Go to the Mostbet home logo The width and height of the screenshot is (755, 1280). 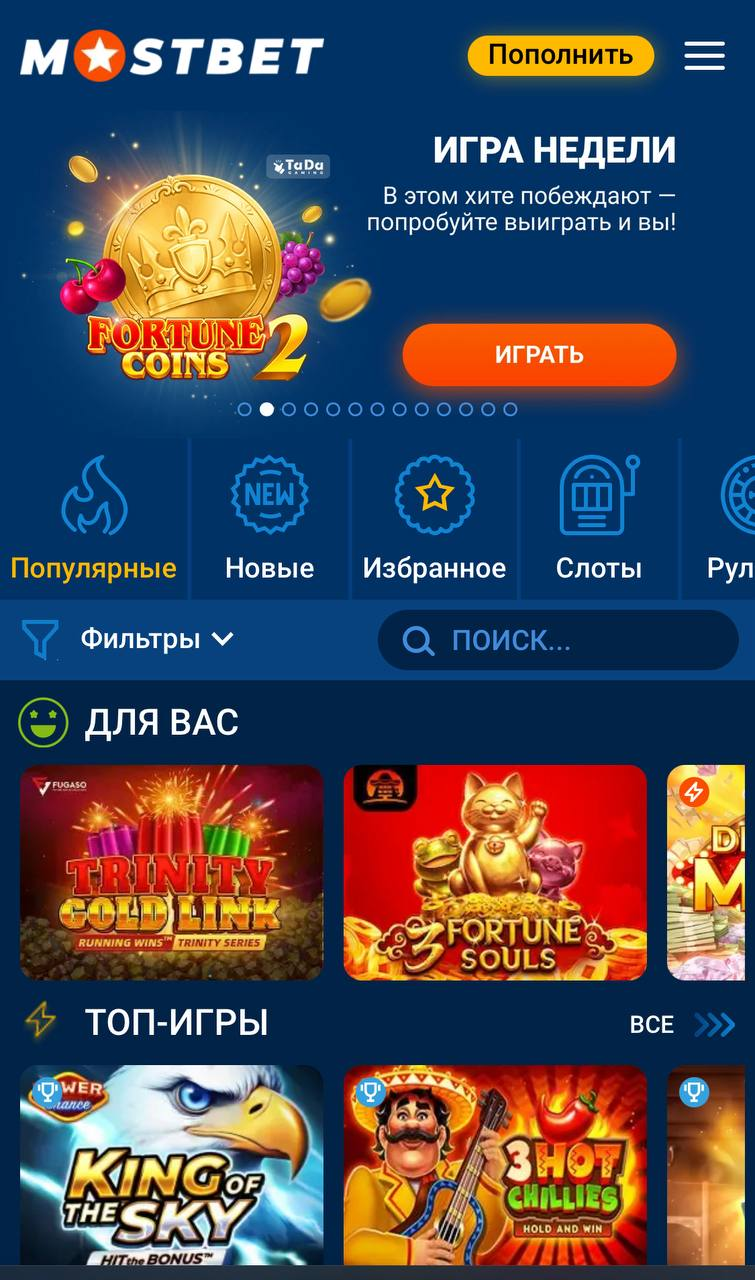[x=172, y=57]
